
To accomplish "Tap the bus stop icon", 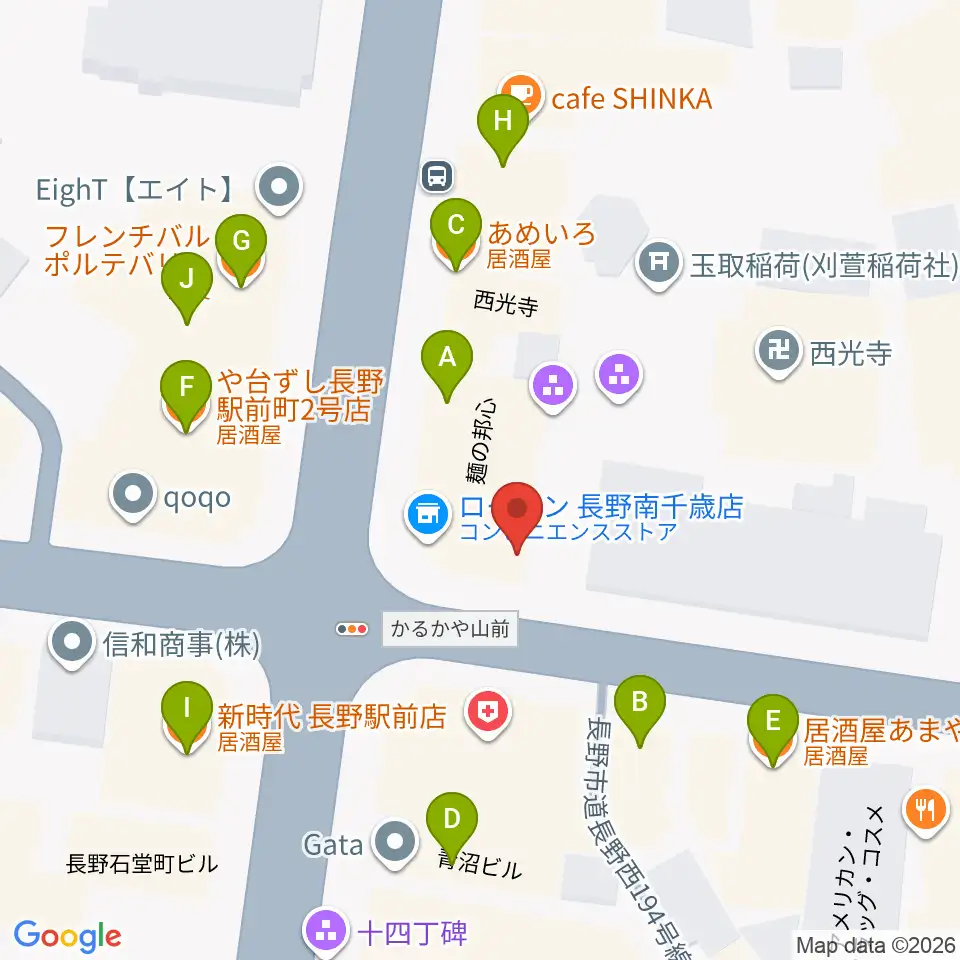I will coord(437,176).
